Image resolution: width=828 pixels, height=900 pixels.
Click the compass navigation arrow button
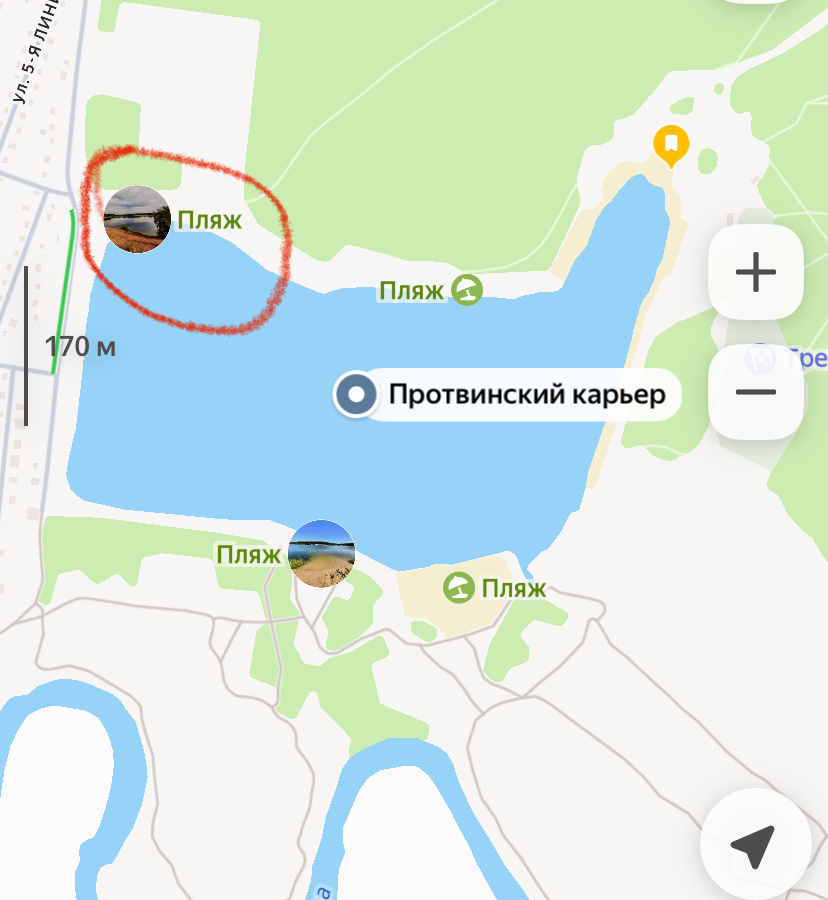pyautogui.click(x=757, y=843)
